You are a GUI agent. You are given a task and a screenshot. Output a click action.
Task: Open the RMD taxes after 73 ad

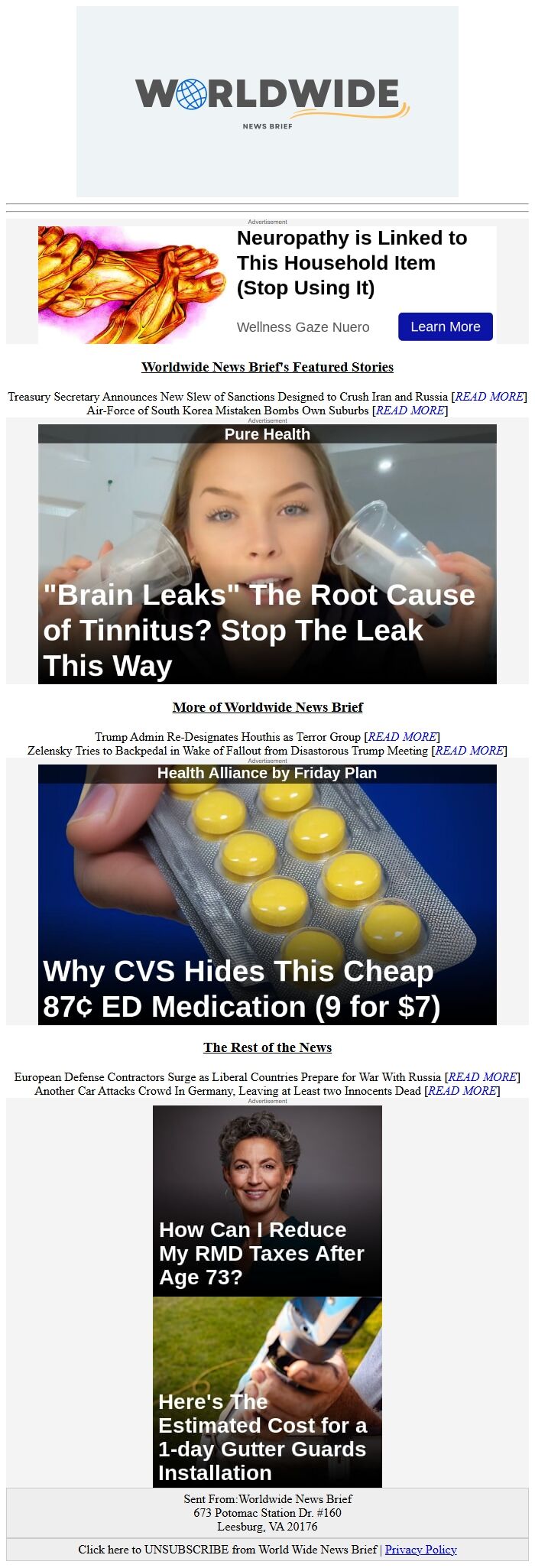267,1200
